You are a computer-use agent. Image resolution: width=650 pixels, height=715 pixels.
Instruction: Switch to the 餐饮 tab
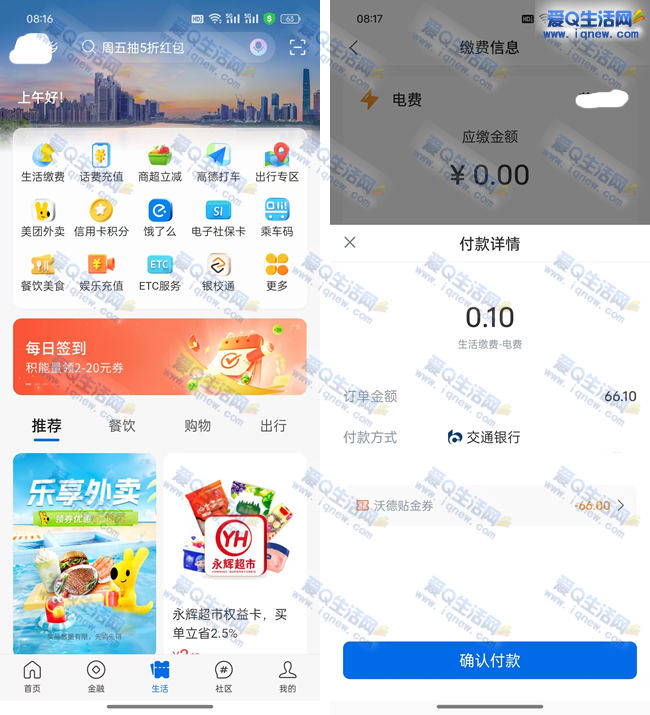pos(122,426)
